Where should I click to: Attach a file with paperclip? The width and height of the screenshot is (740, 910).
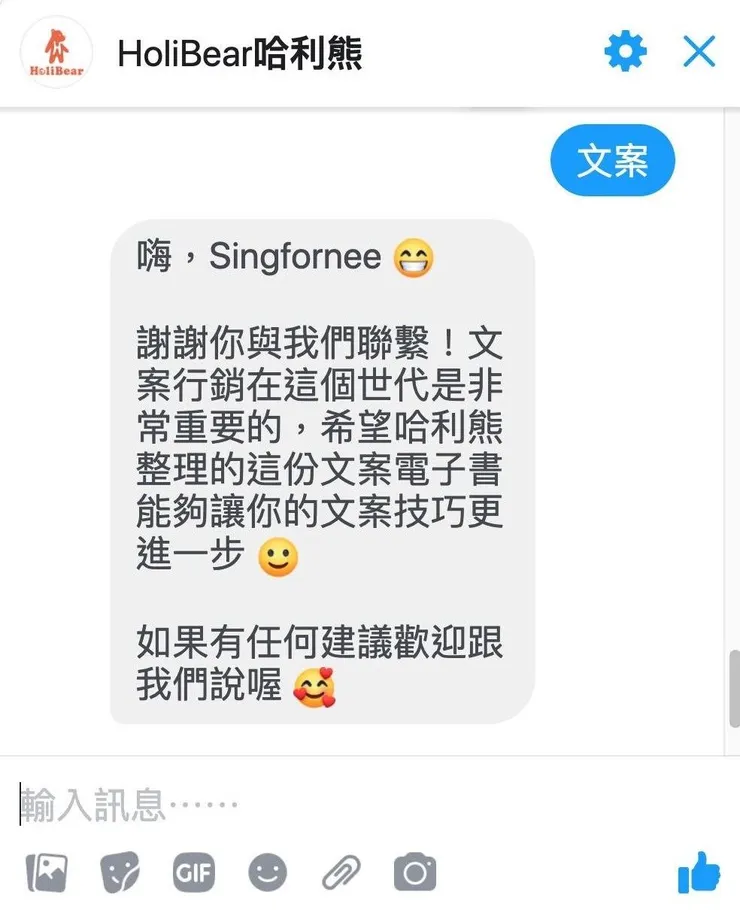point(341,873)
